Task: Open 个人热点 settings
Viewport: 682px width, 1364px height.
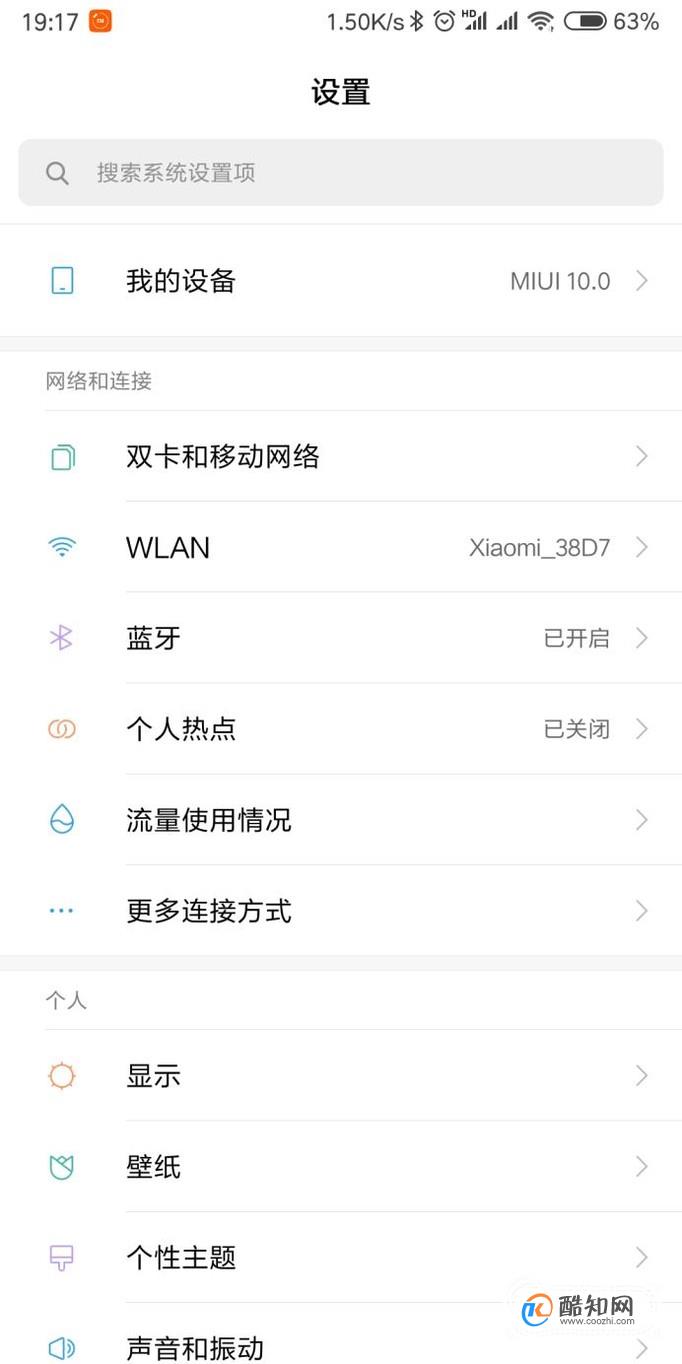Action: 341,729
